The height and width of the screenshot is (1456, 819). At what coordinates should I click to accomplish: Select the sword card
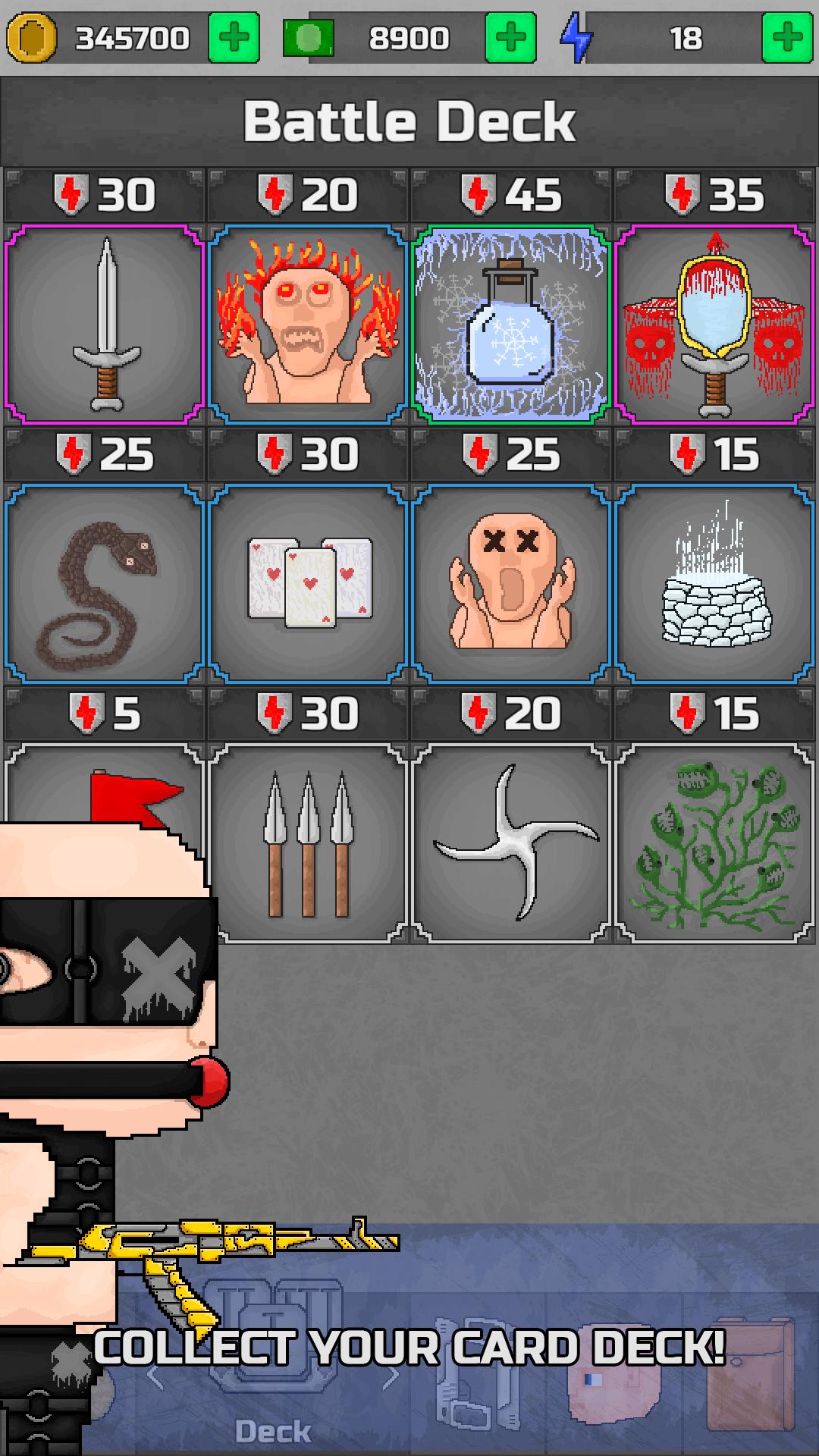coord(105,325)
